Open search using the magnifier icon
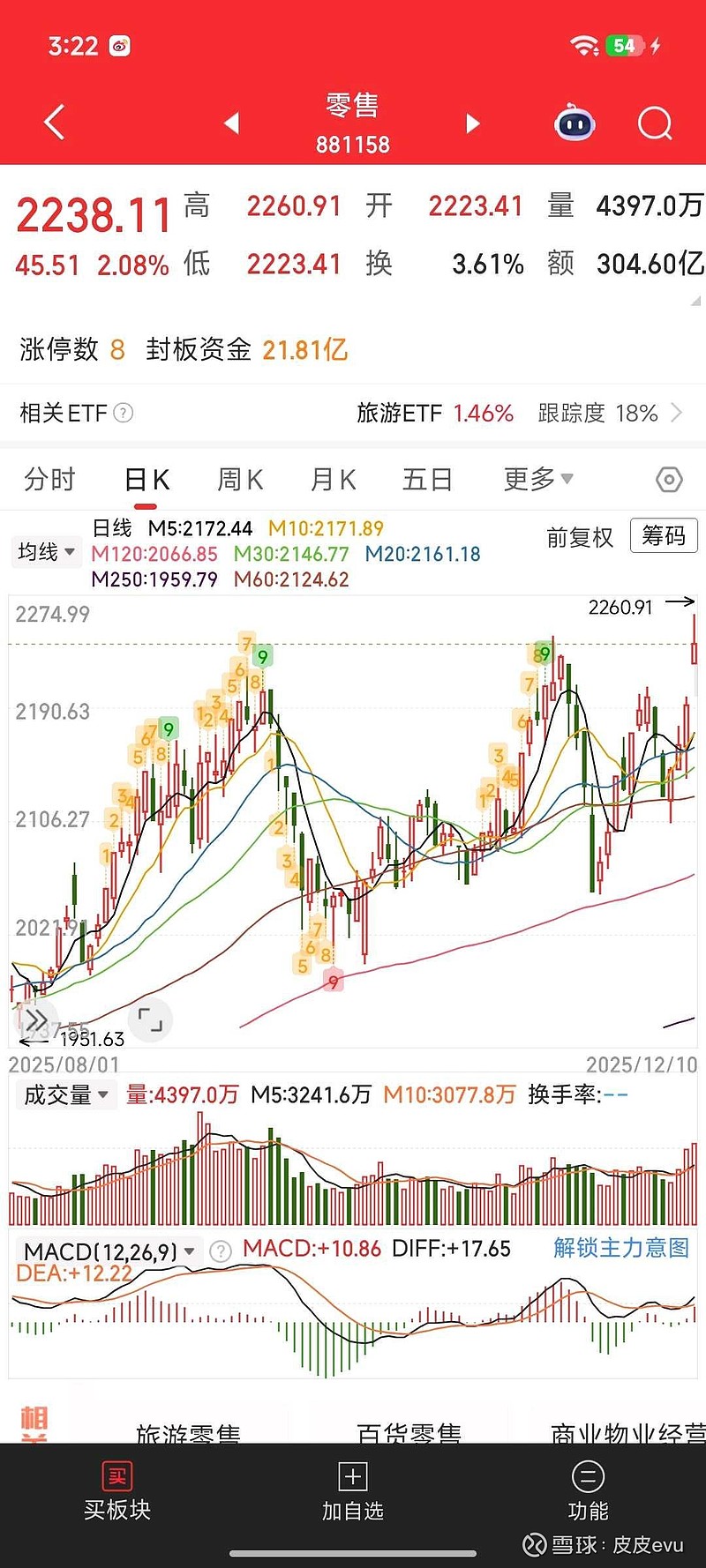 pyautogui.click(x=654, y=123)
